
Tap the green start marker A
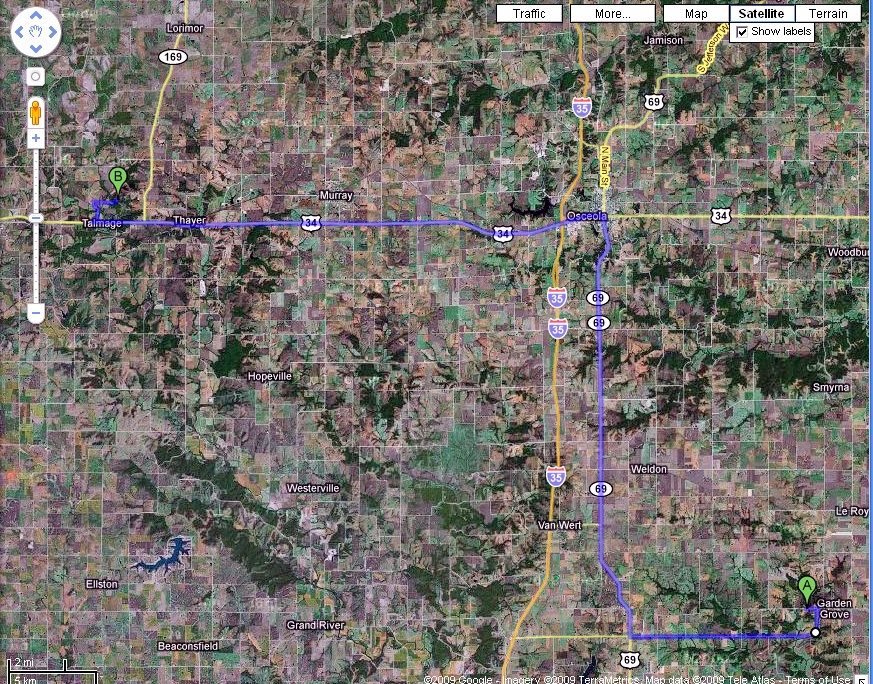pos(806,587)
